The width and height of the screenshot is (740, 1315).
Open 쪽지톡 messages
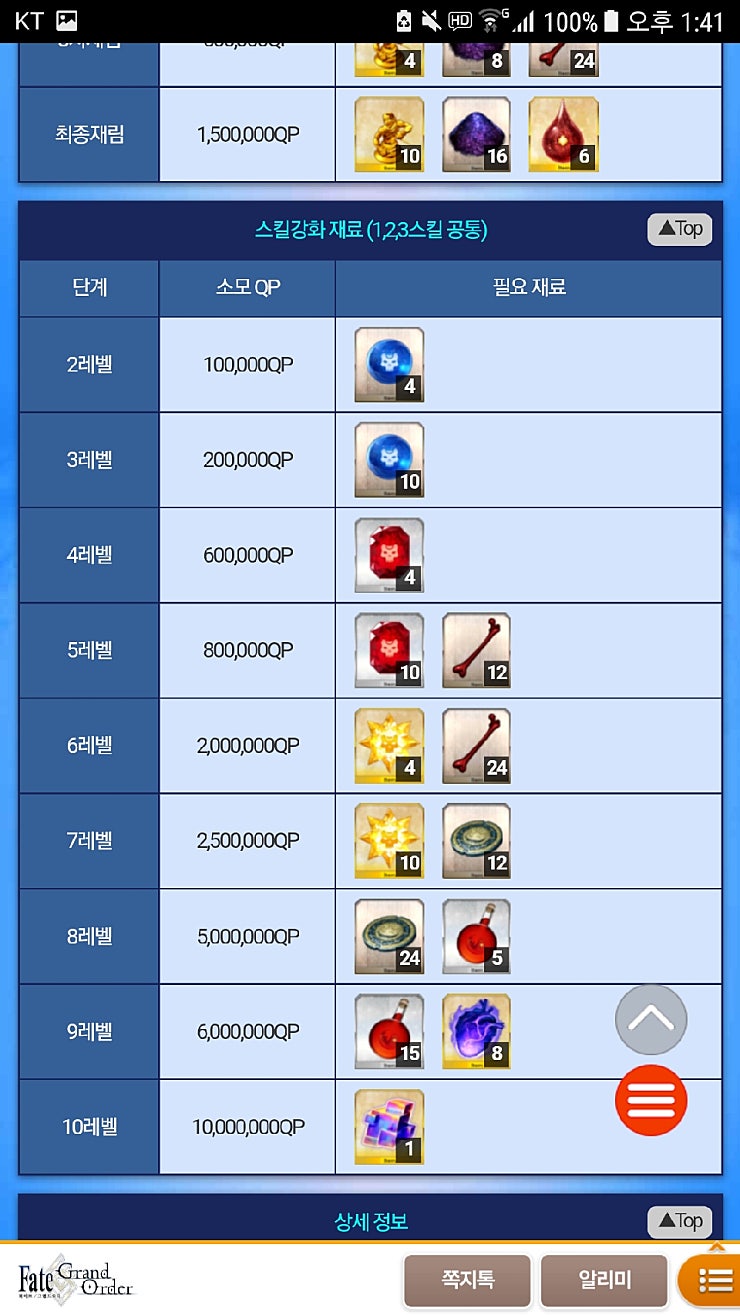coord(467,1279)
